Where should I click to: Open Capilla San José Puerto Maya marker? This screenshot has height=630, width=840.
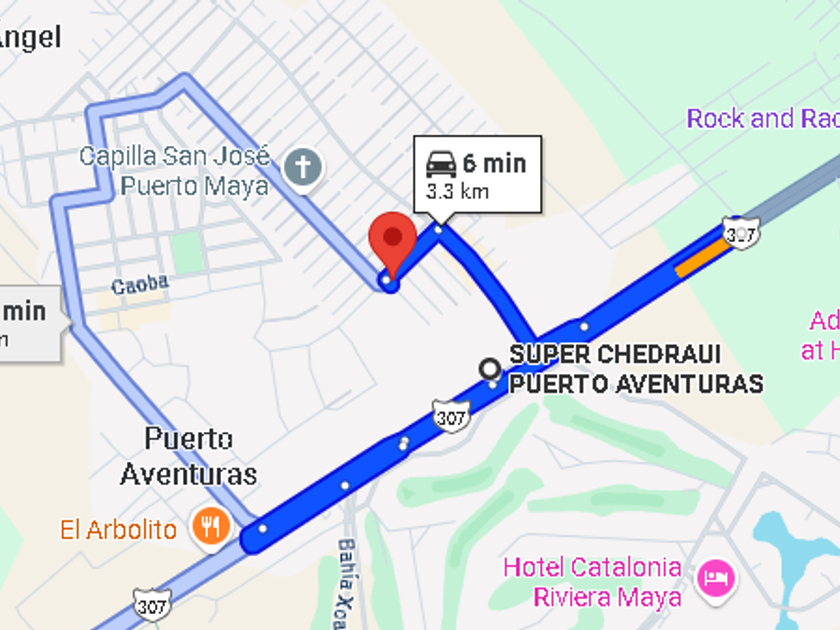pyautogui.click(x=302, y=168)
